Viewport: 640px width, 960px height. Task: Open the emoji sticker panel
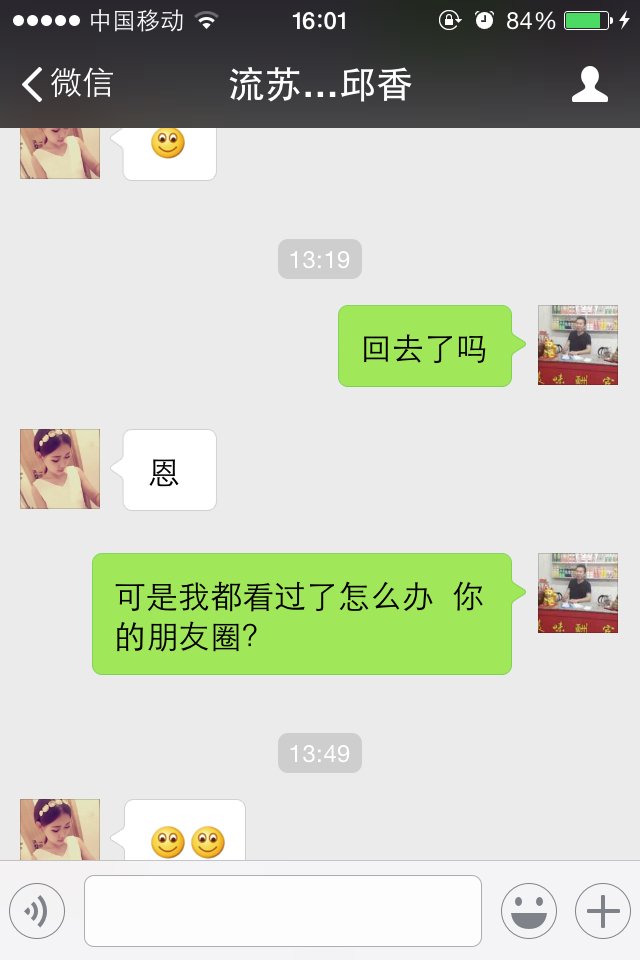pyautogui.click(x=529, y=911)
